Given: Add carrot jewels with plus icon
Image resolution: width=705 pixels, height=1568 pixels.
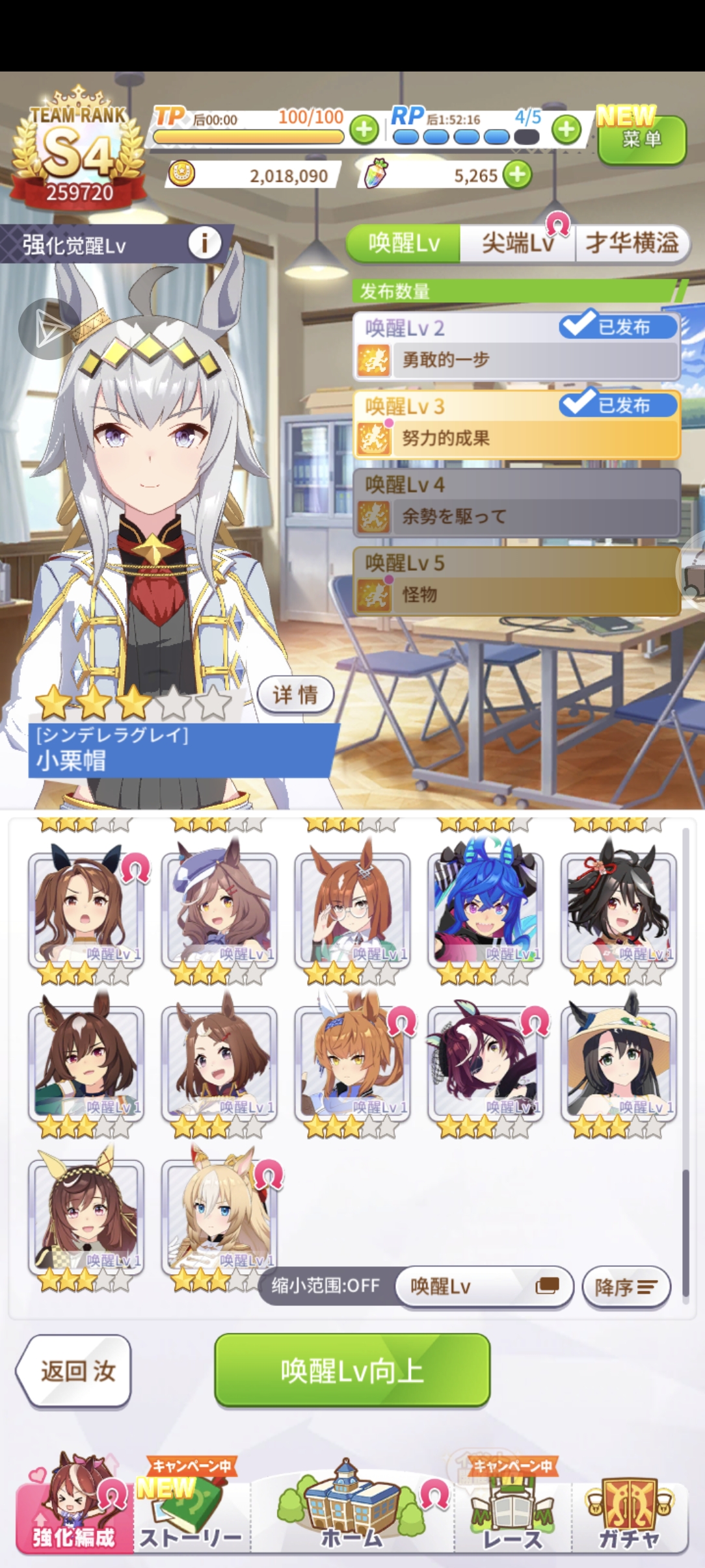Looking at the screenshot, I should pyautogui.click(x=518, y=175).
